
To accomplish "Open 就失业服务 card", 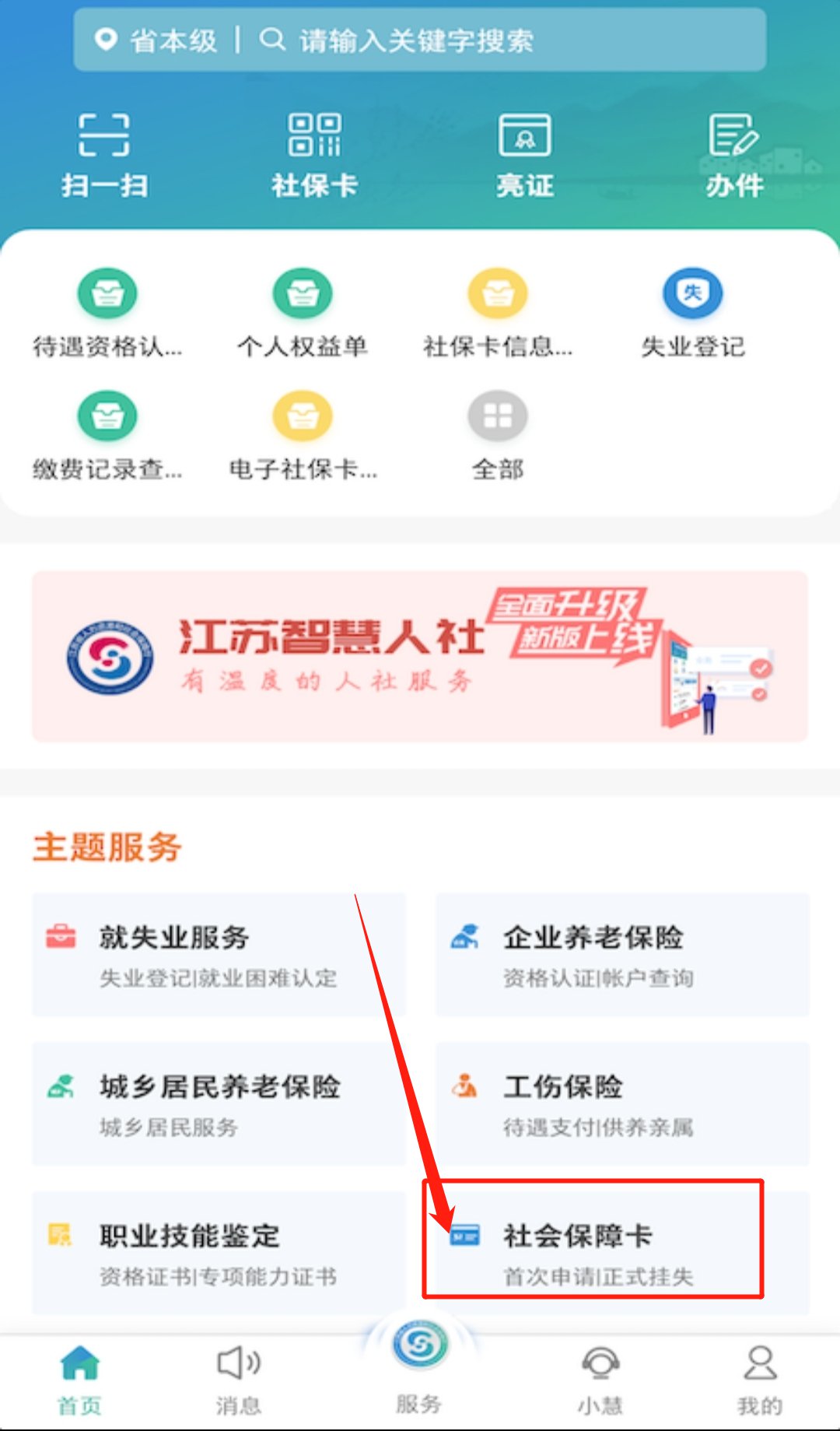I will 219,955.
